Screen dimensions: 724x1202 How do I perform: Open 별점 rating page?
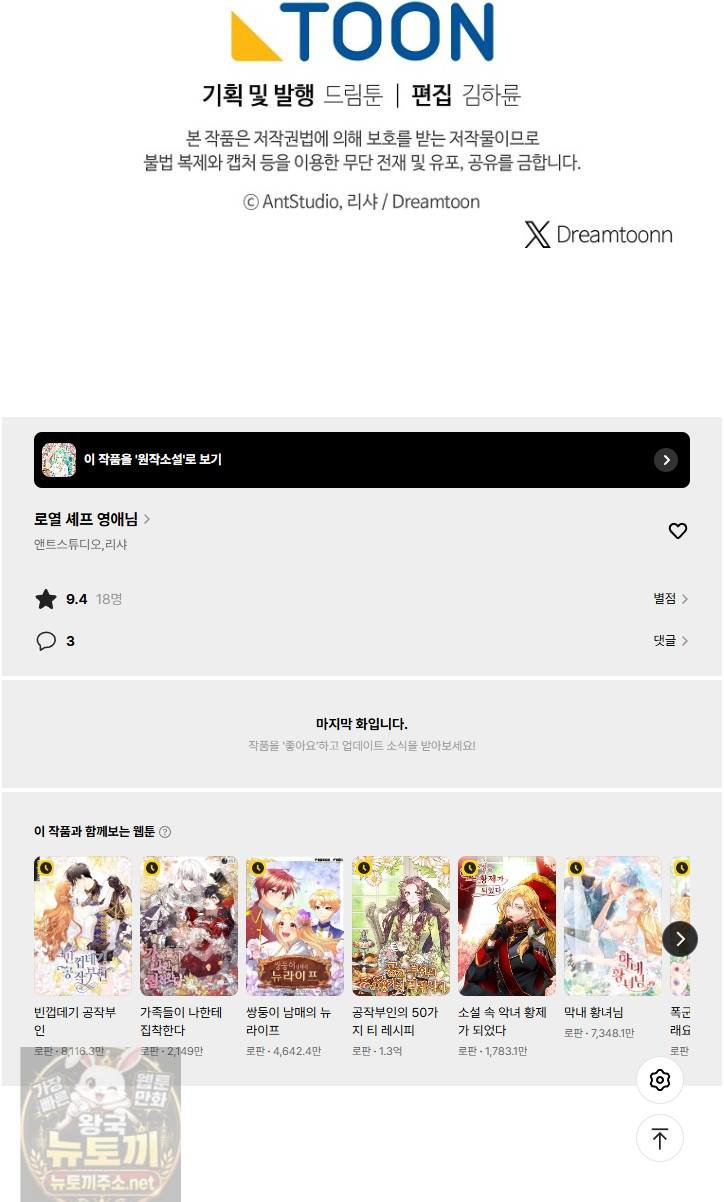pos(671,599)
